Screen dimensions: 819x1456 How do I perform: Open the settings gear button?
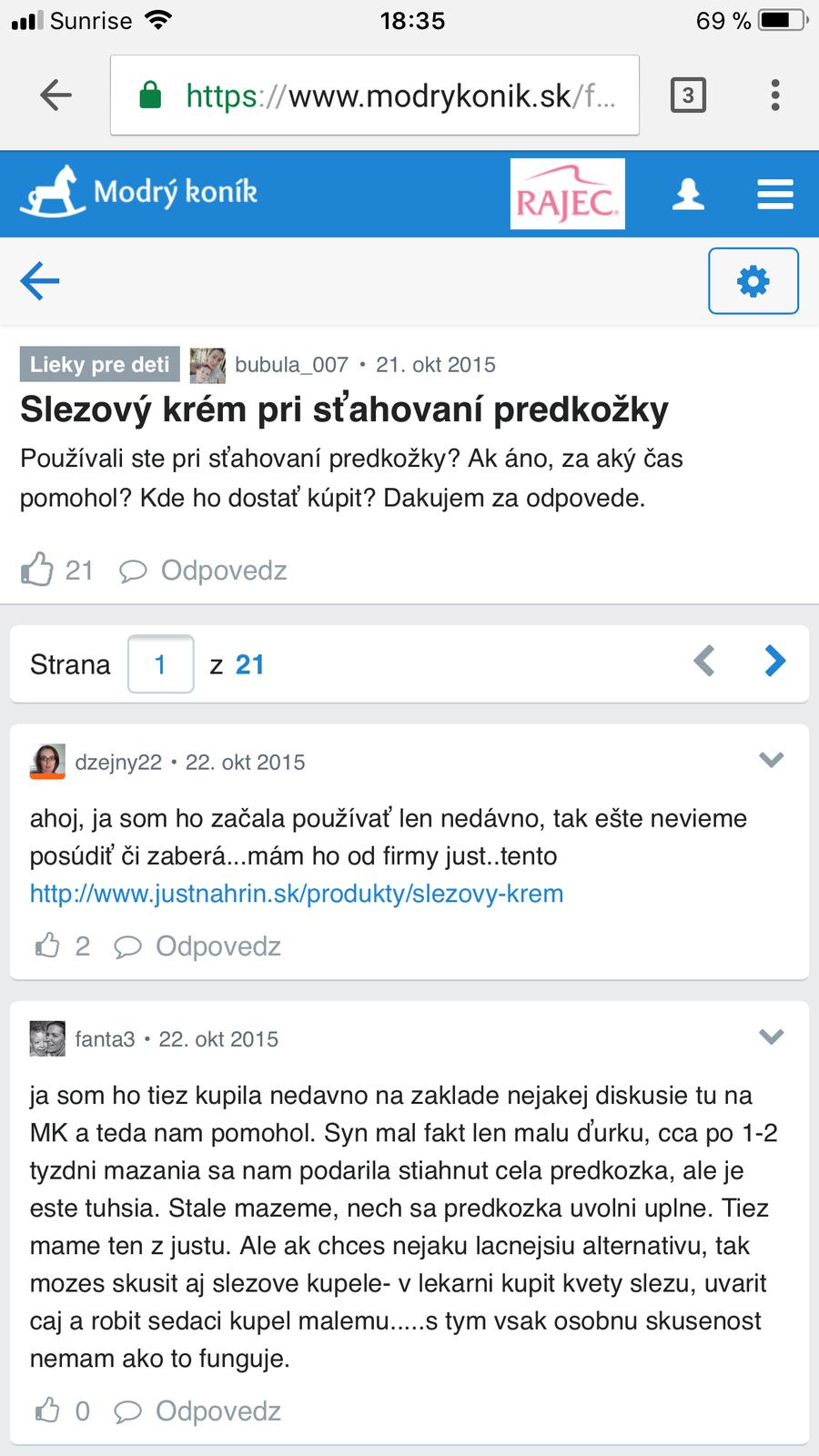coord(753,281)
